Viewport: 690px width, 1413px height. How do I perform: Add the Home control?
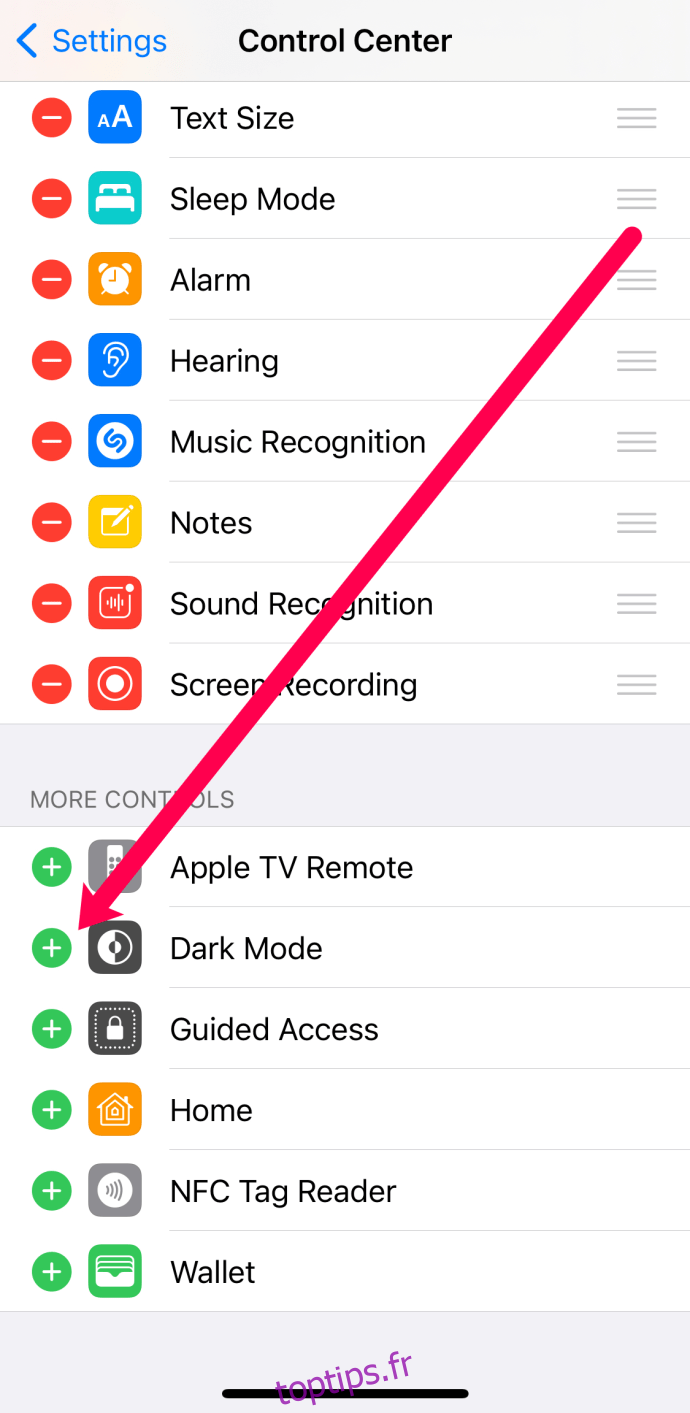(52, 1110)
